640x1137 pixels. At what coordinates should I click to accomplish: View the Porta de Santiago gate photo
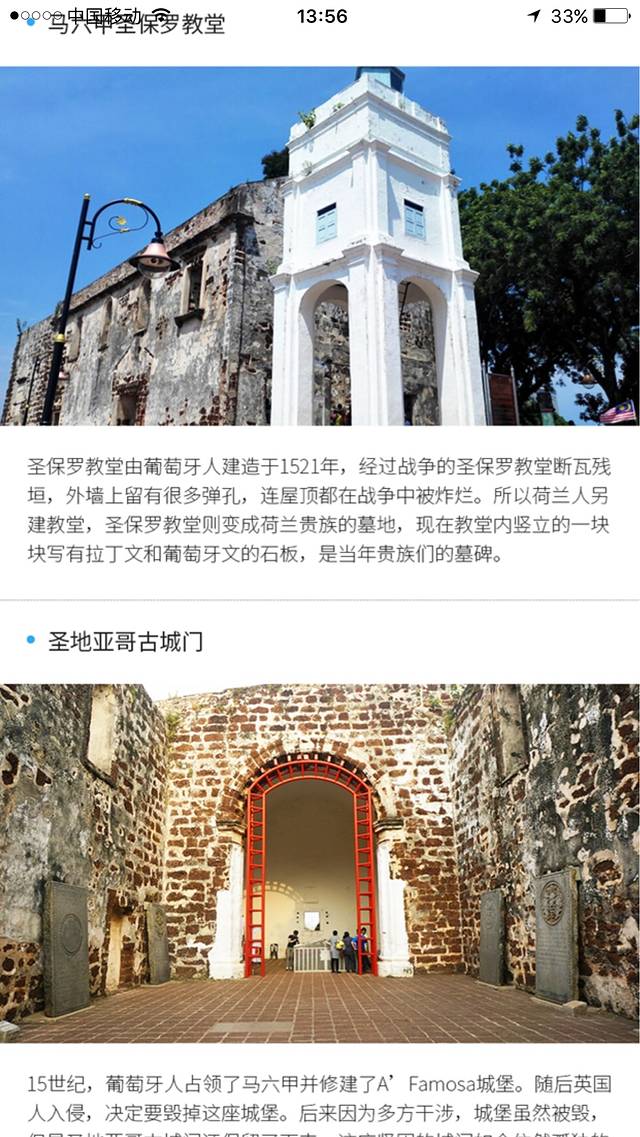320,862
